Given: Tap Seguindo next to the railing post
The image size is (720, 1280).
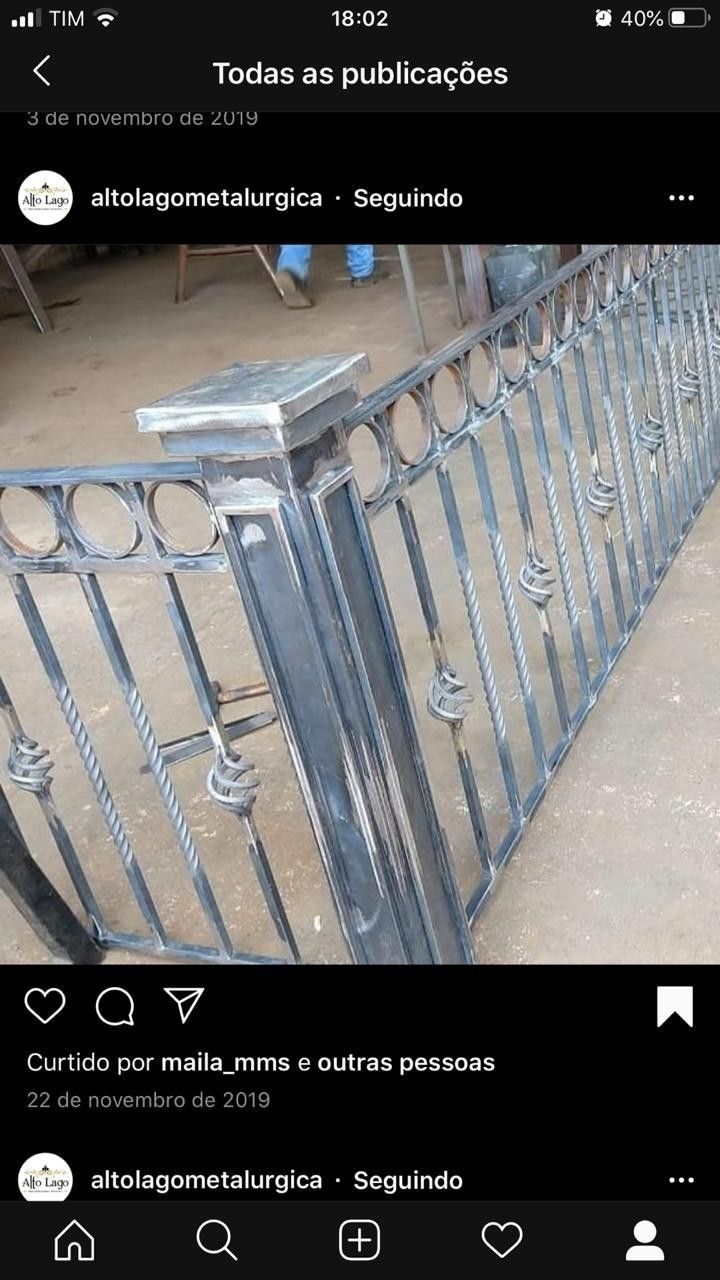Looking at the screenshot, I should click(x=407, y=198).
